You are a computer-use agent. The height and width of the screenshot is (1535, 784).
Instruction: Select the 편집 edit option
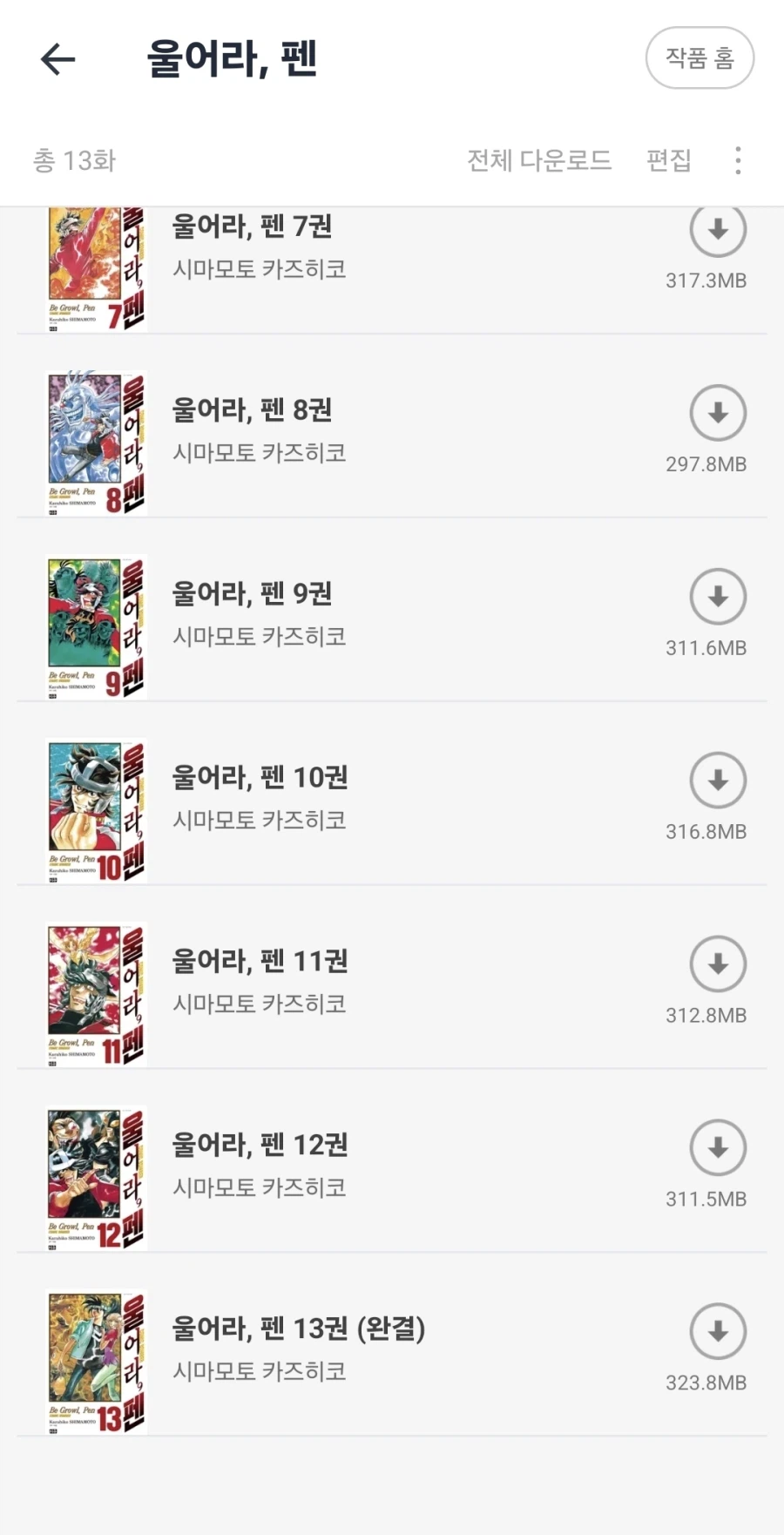tap(668, 160)
